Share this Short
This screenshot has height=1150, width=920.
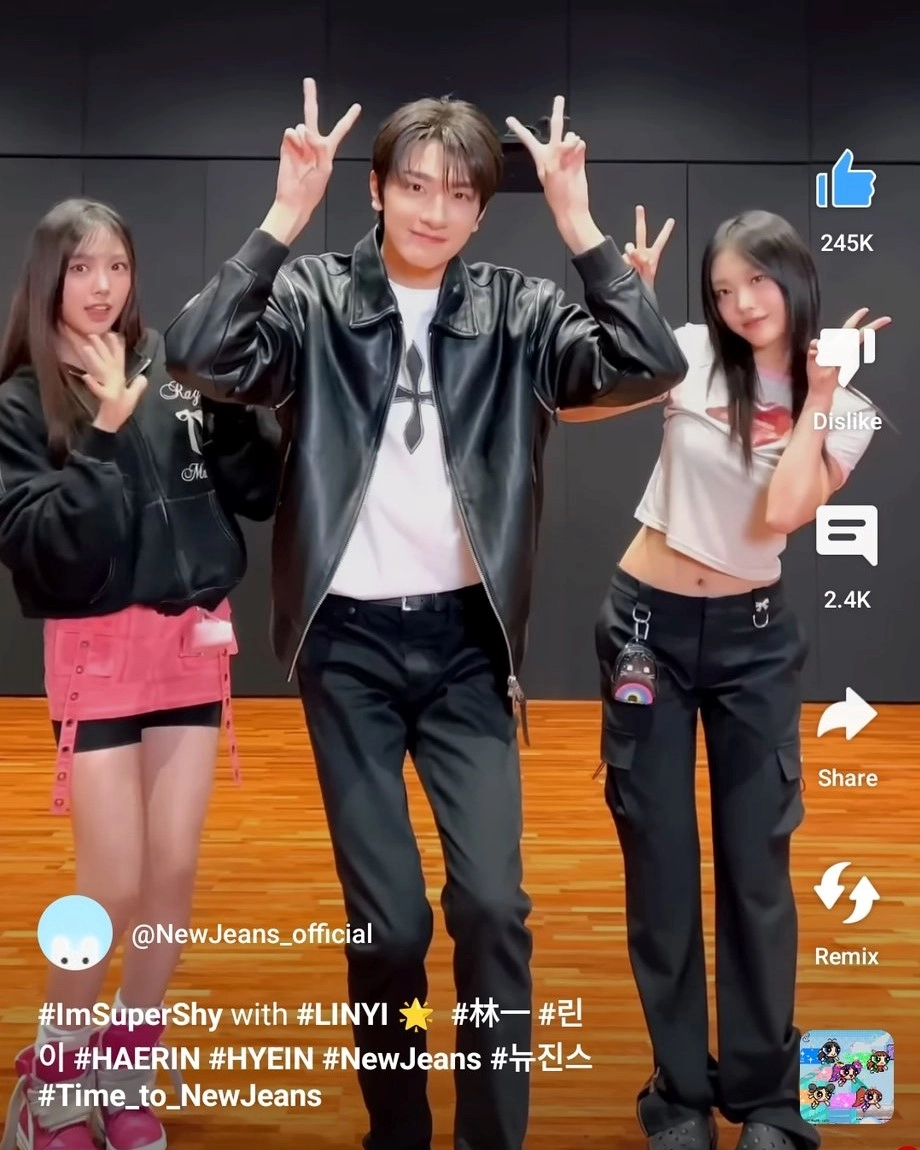(846, 716)
